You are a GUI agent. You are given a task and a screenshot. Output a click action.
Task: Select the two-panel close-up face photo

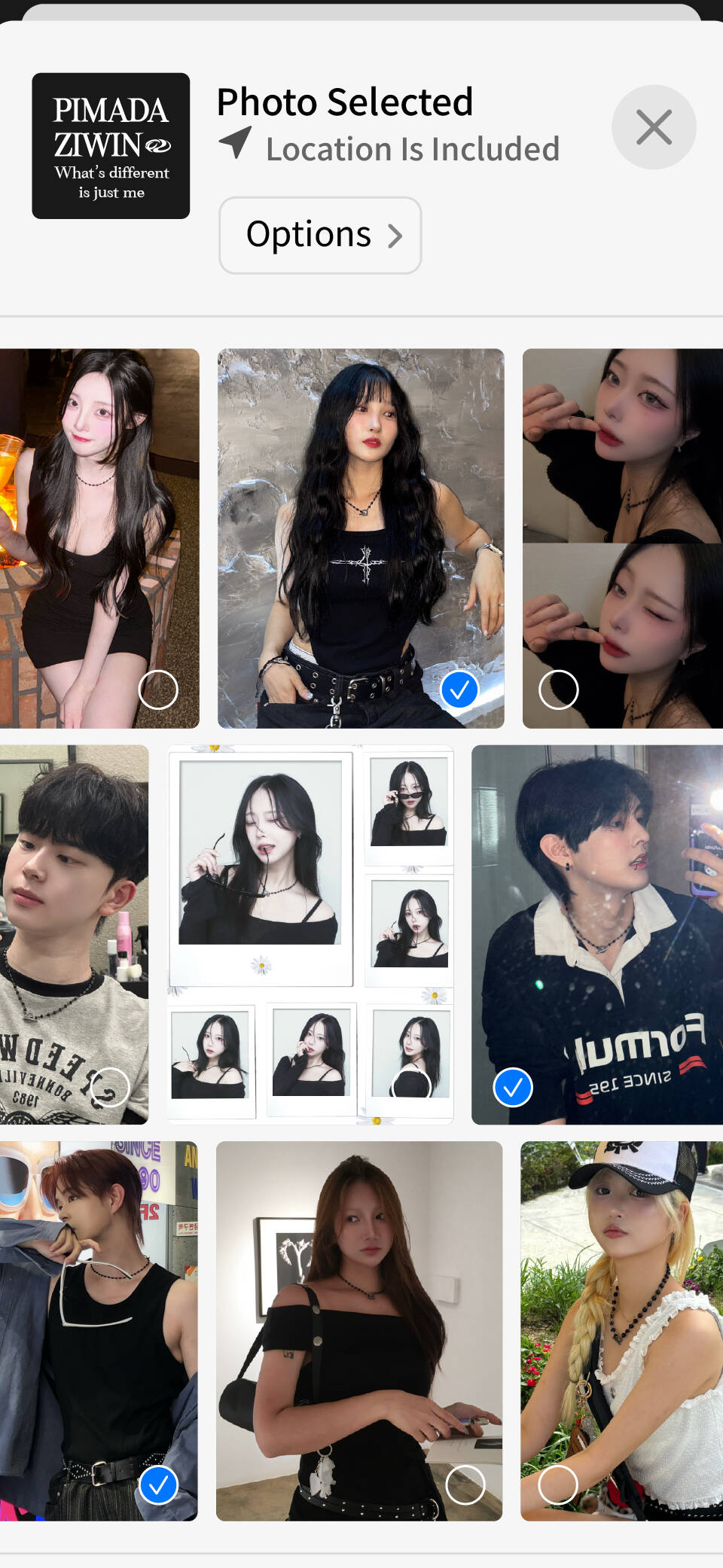pyautogui.click(x=559, y=690)
